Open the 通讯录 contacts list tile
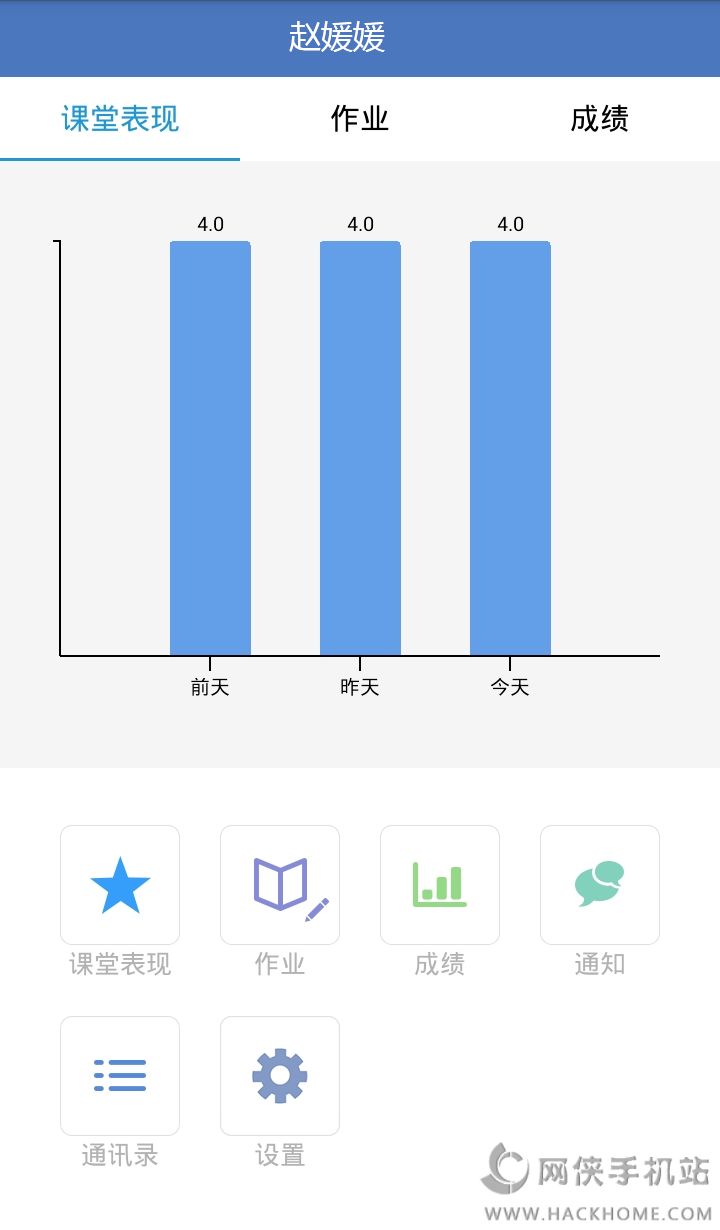Viewport: 720px width, 1230px height. 120,1076
